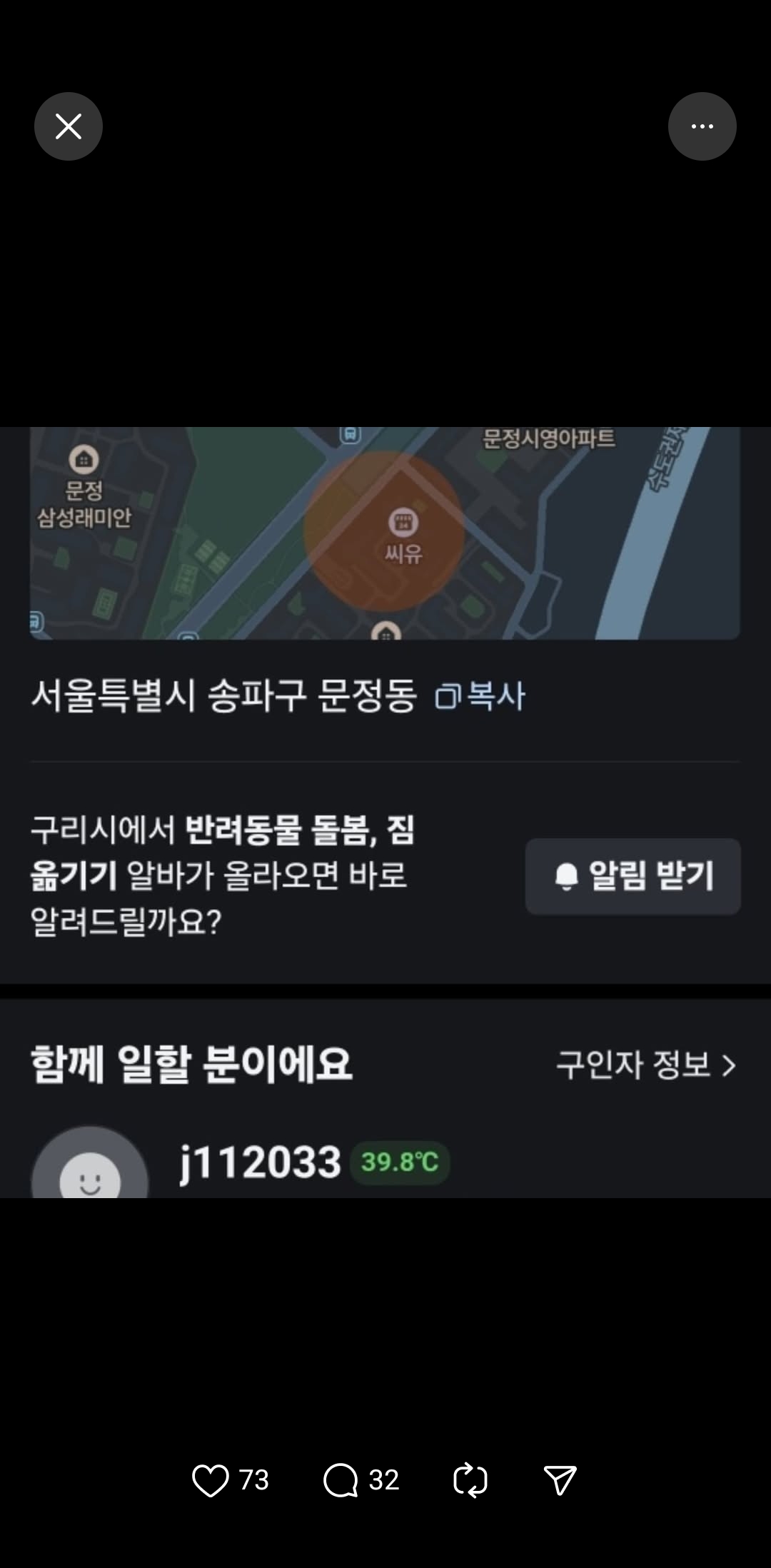Repost using the loop arrows icon
Viewport: 771px width, 1568px height.
pos(470,1480)
